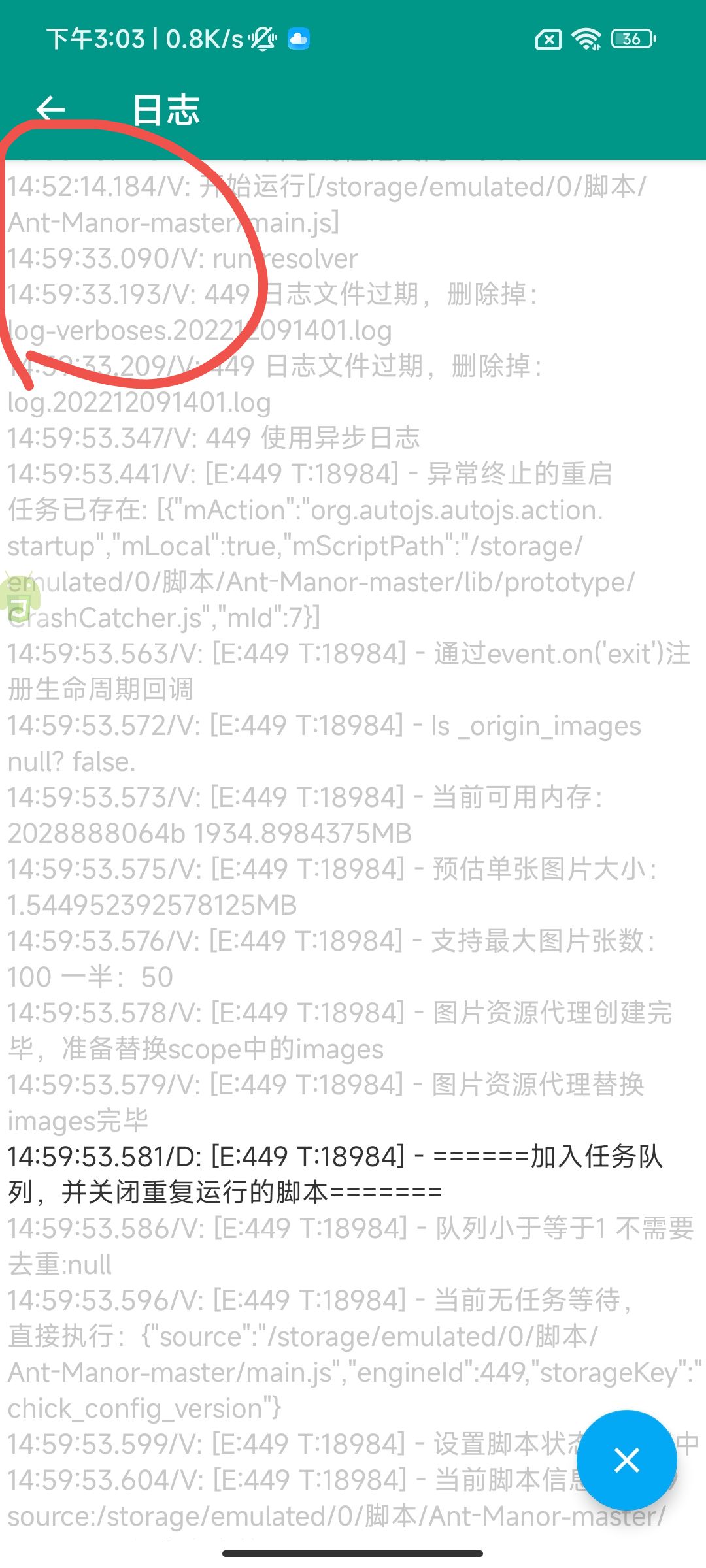Tap the clock showing 下午3:03

pos(95,38)
